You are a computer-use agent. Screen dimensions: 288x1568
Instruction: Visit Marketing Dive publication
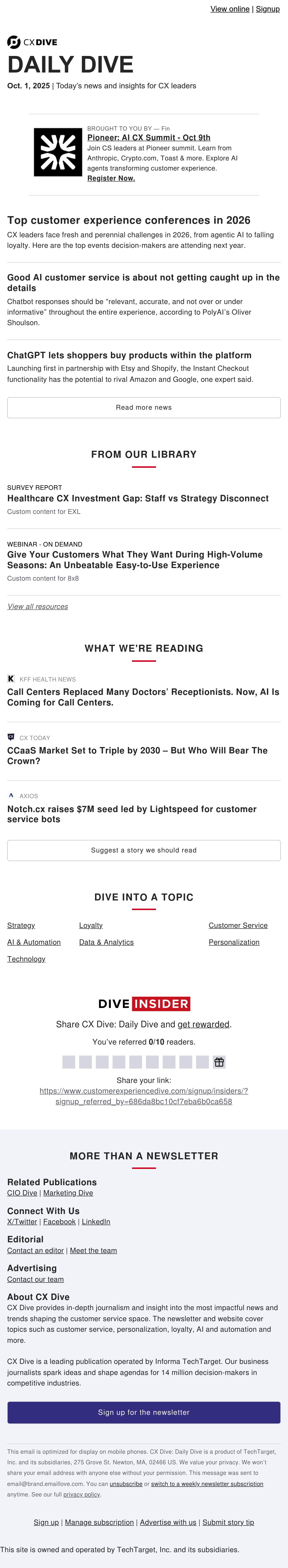click(68, 1193)
